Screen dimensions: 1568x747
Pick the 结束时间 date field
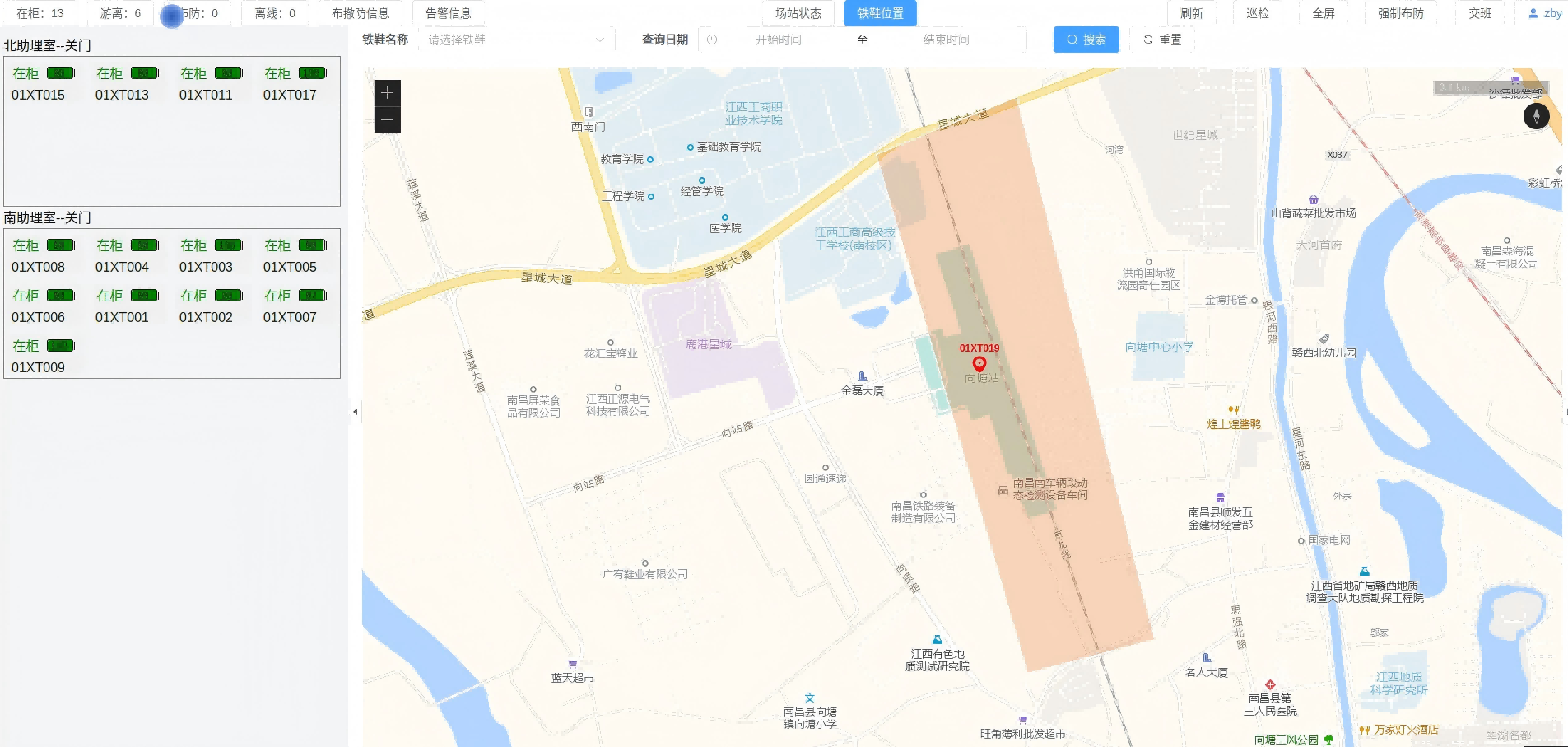click(x=946, y=40)
